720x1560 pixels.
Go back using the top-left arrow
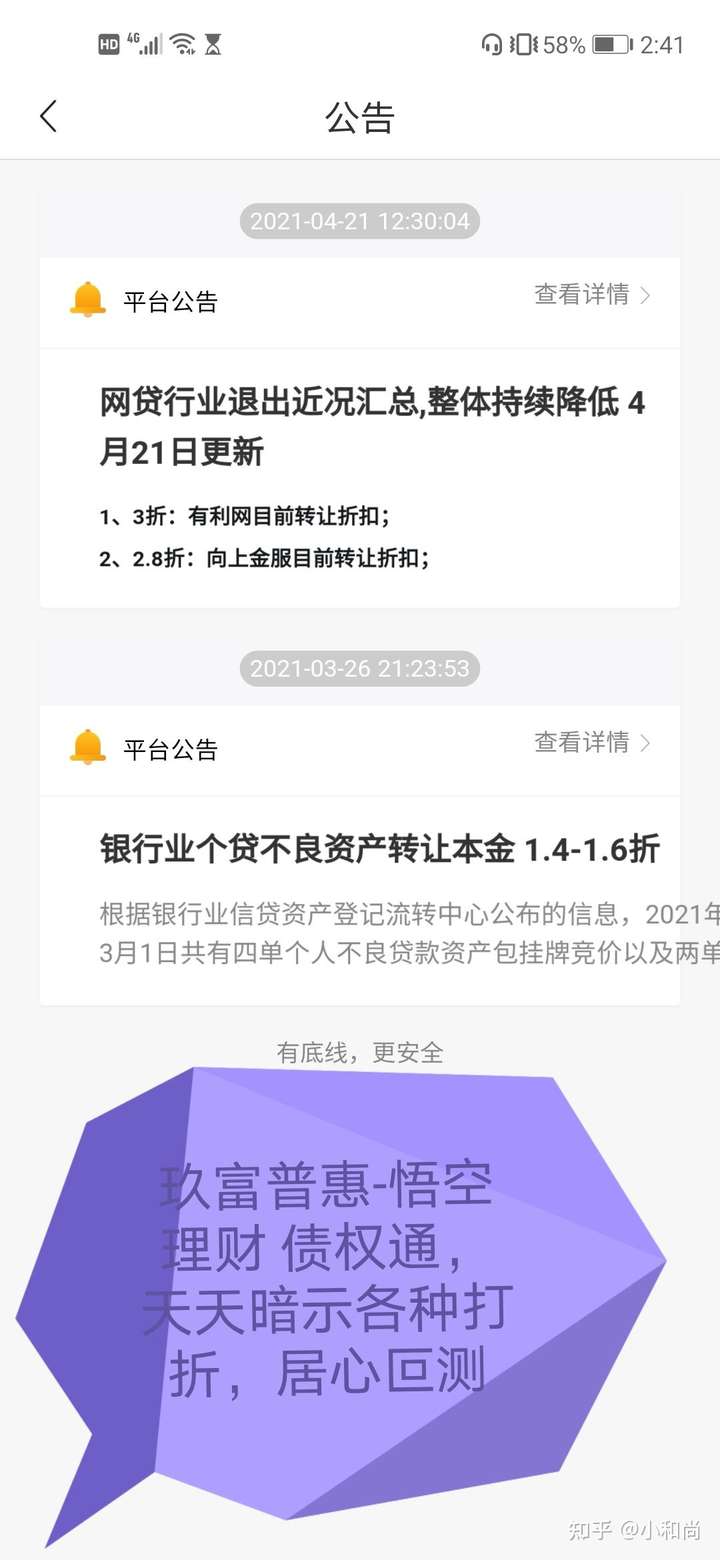click(x=48, y=117)
